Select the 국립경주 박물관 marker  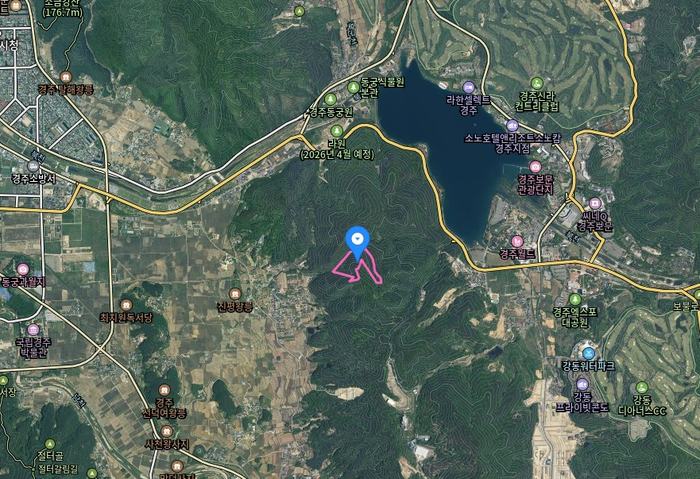coord(33,330)
